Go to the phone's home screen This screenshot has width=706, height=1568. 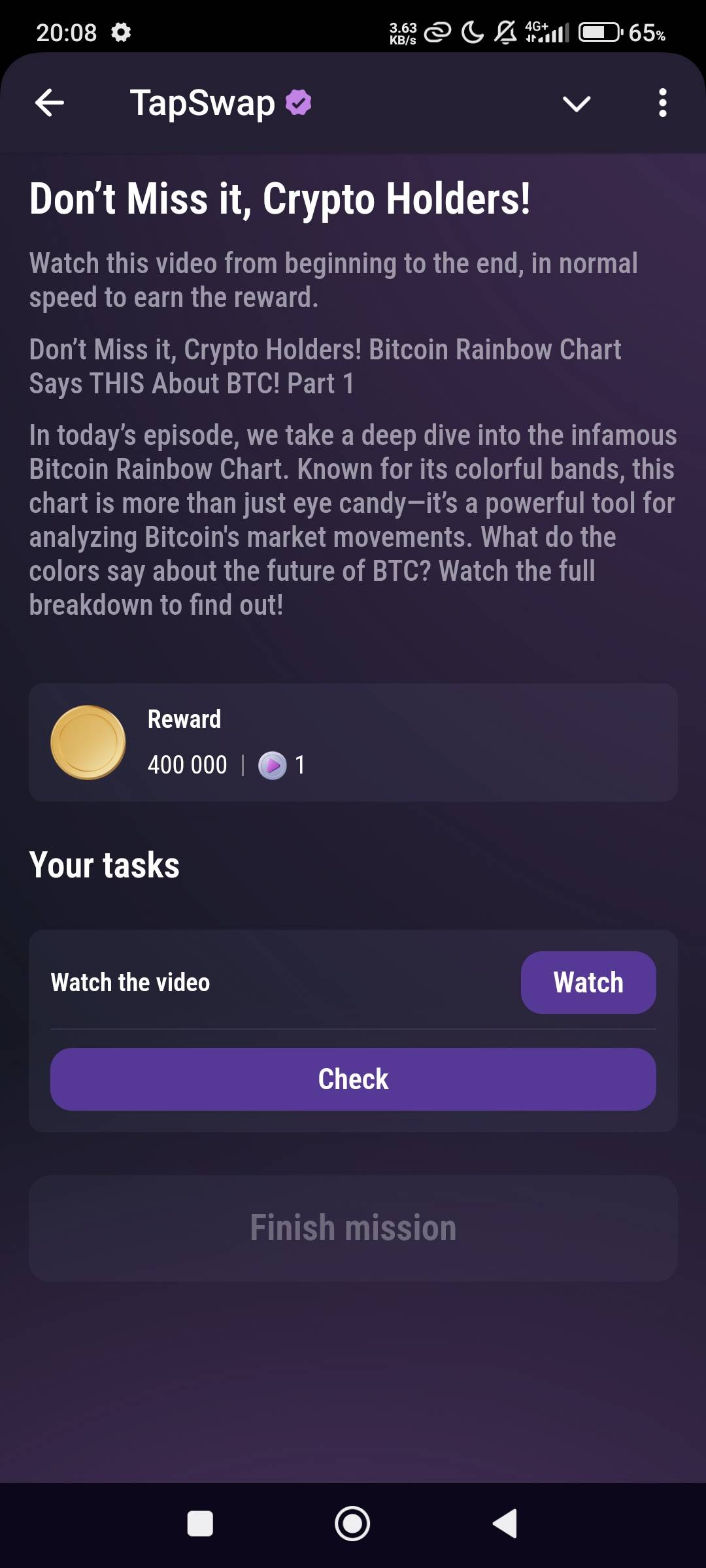coord(352,1524)
